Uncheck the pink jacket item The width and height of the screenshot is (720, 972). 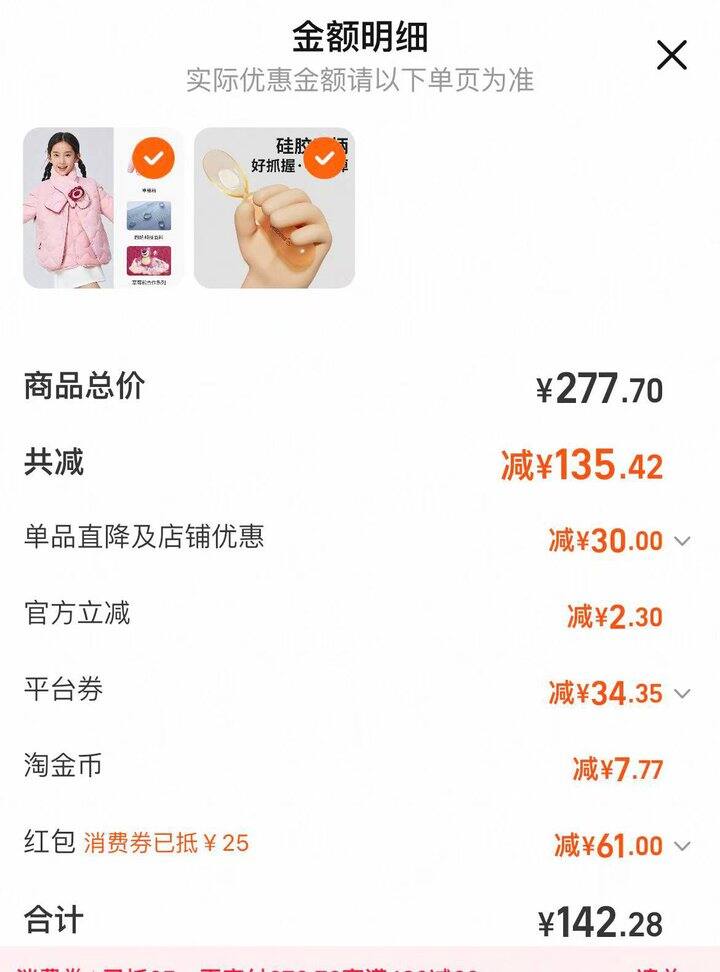tap(154, 157)
